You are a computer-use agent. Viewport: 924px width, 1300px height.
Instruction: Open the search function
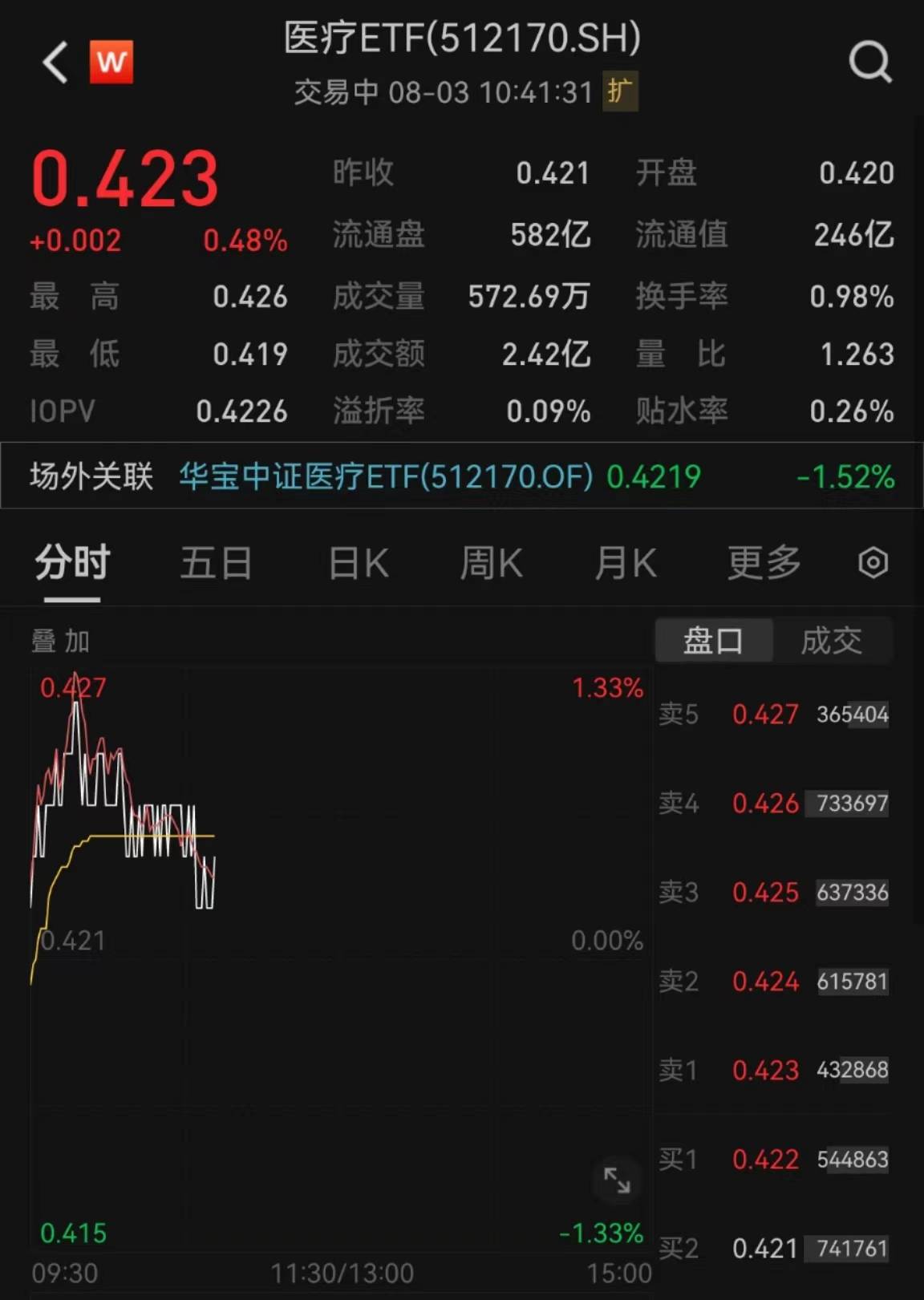(870, 63)
